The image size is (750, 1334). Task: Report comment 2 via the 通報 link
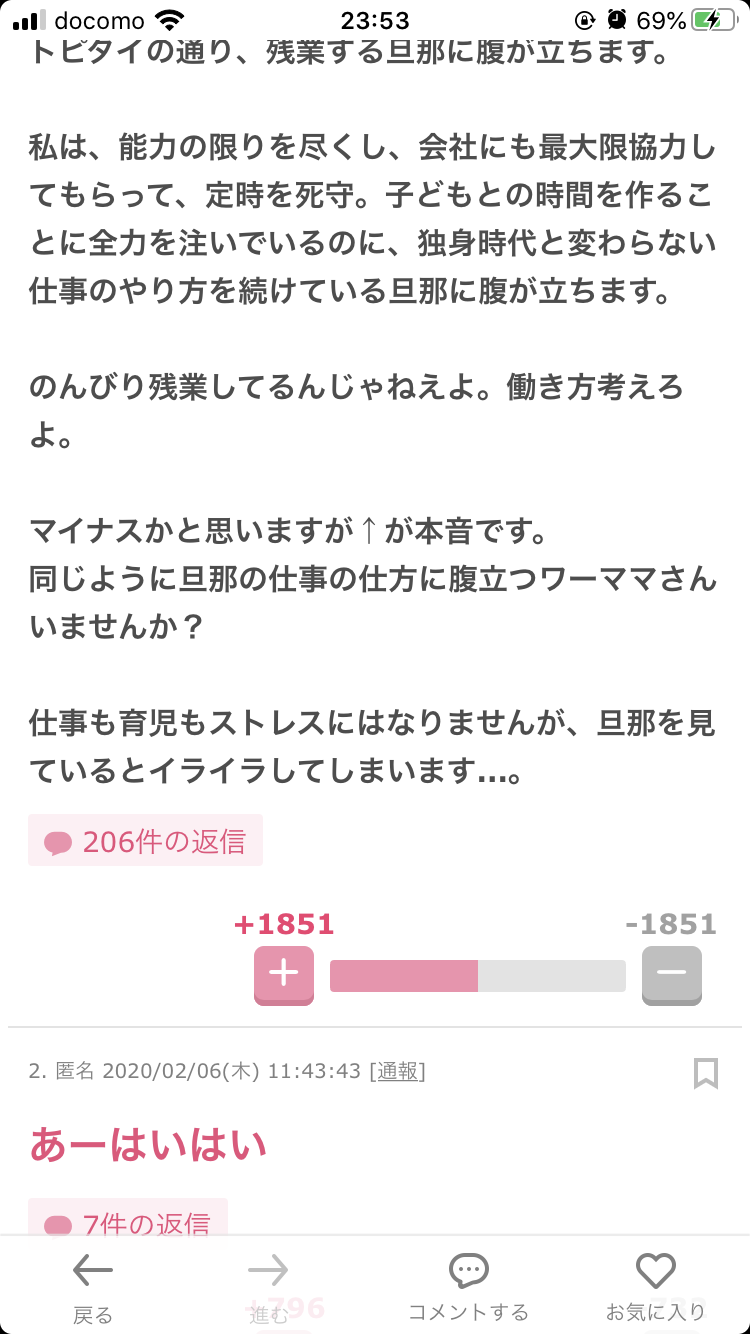400,1070
